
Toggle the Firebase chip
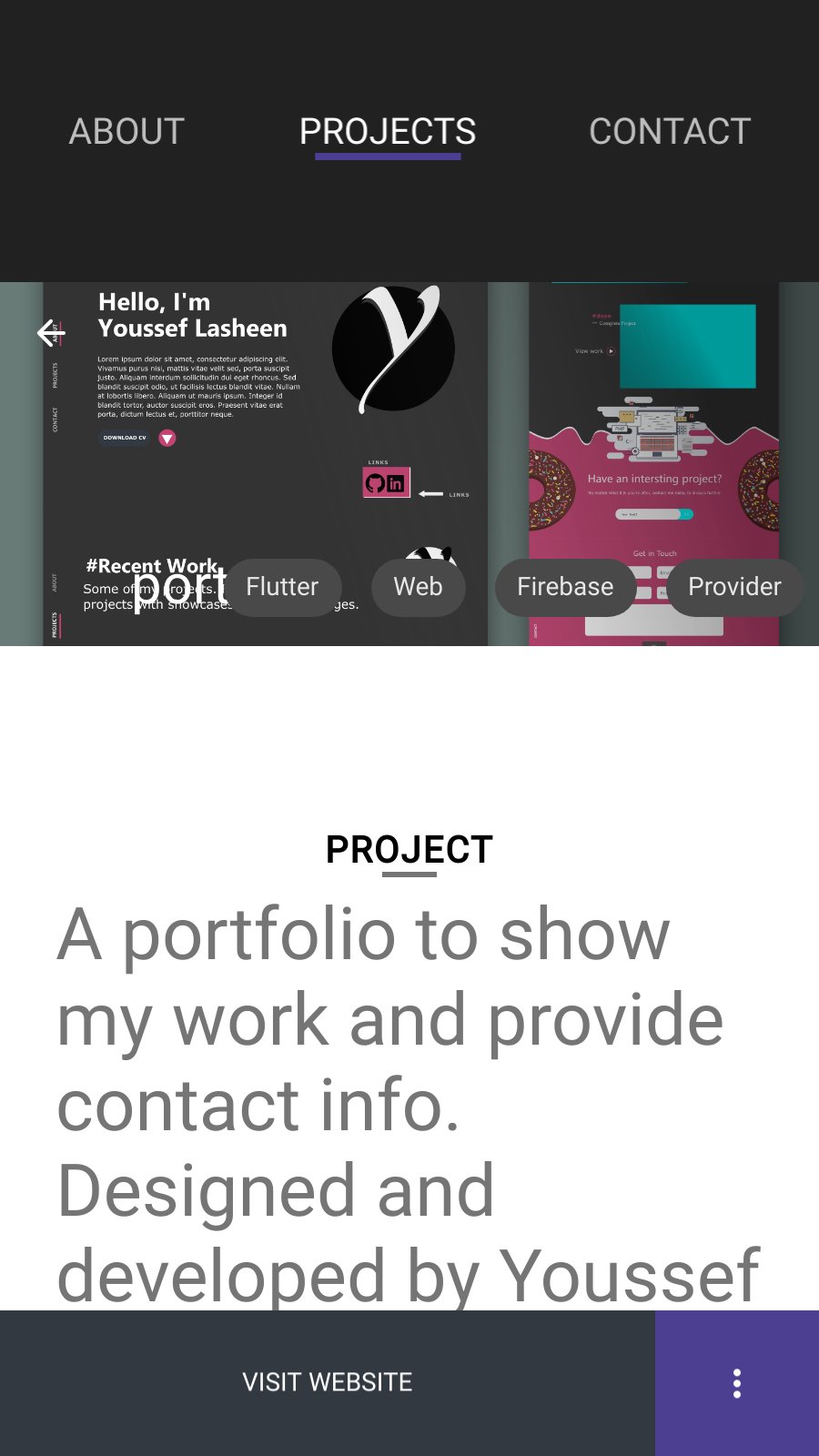pos(565,587)
